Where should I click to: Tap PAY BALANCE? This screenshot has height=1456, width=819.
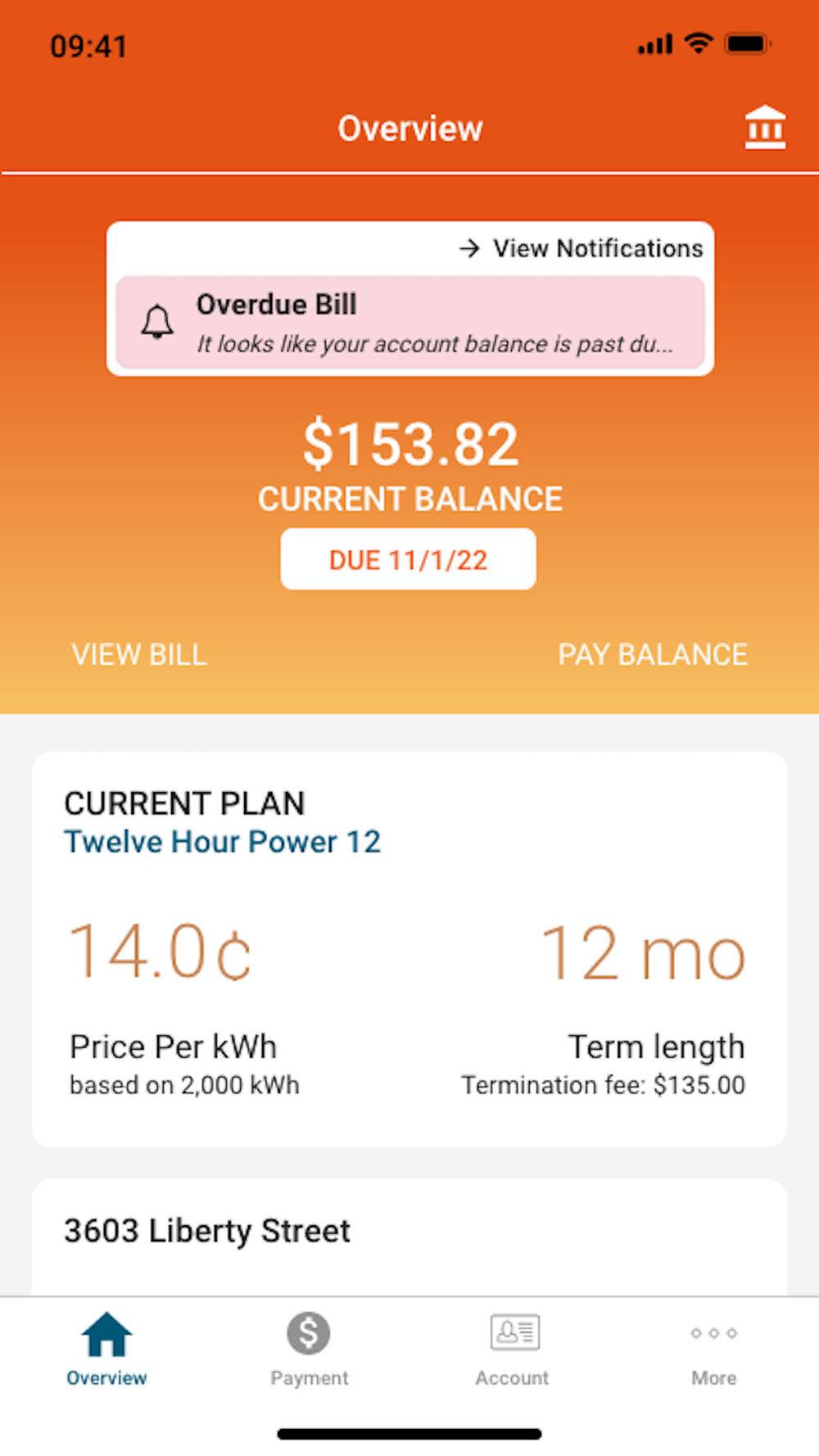pos(653,654)
